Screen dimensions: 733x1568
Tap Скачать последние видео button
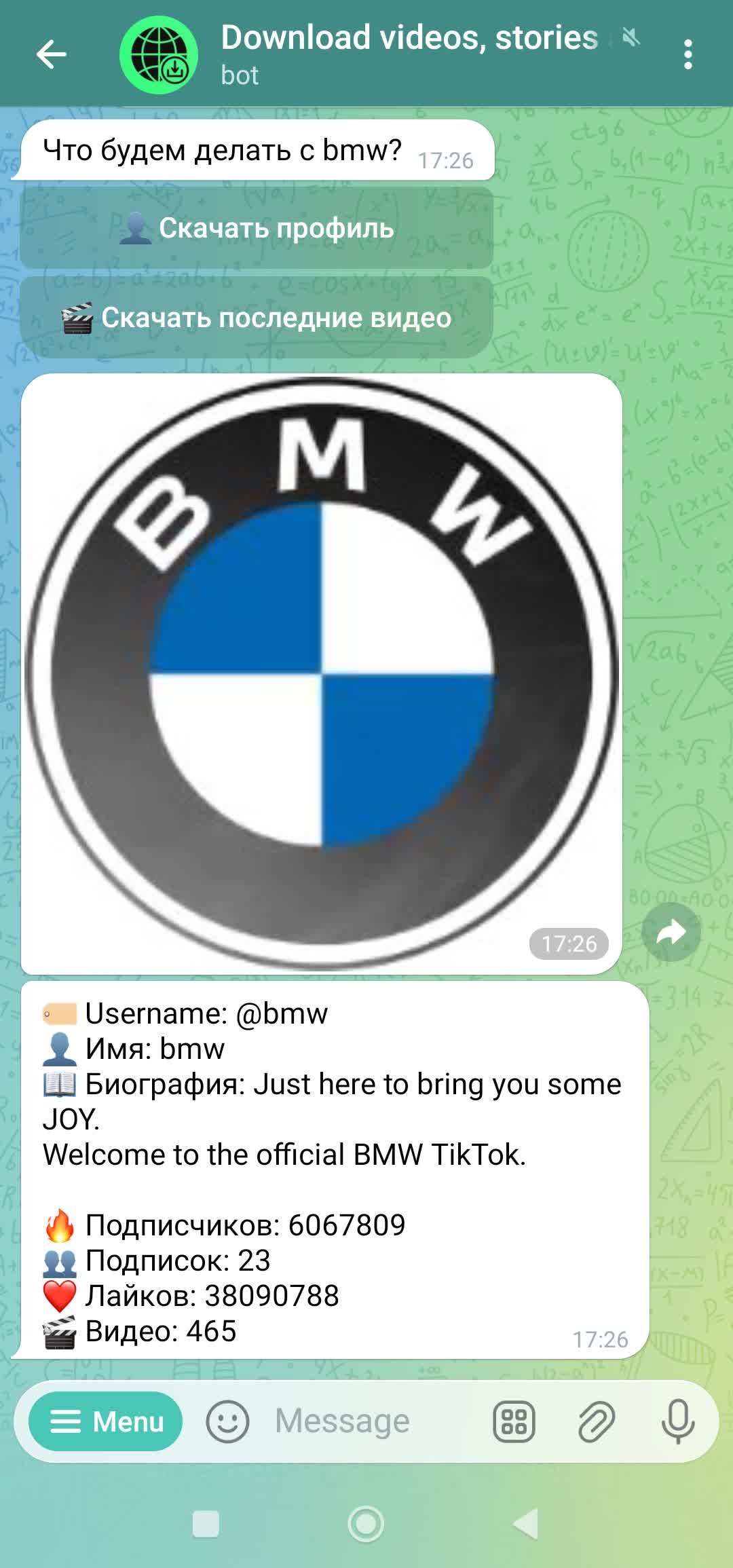[x=257, y=318]
